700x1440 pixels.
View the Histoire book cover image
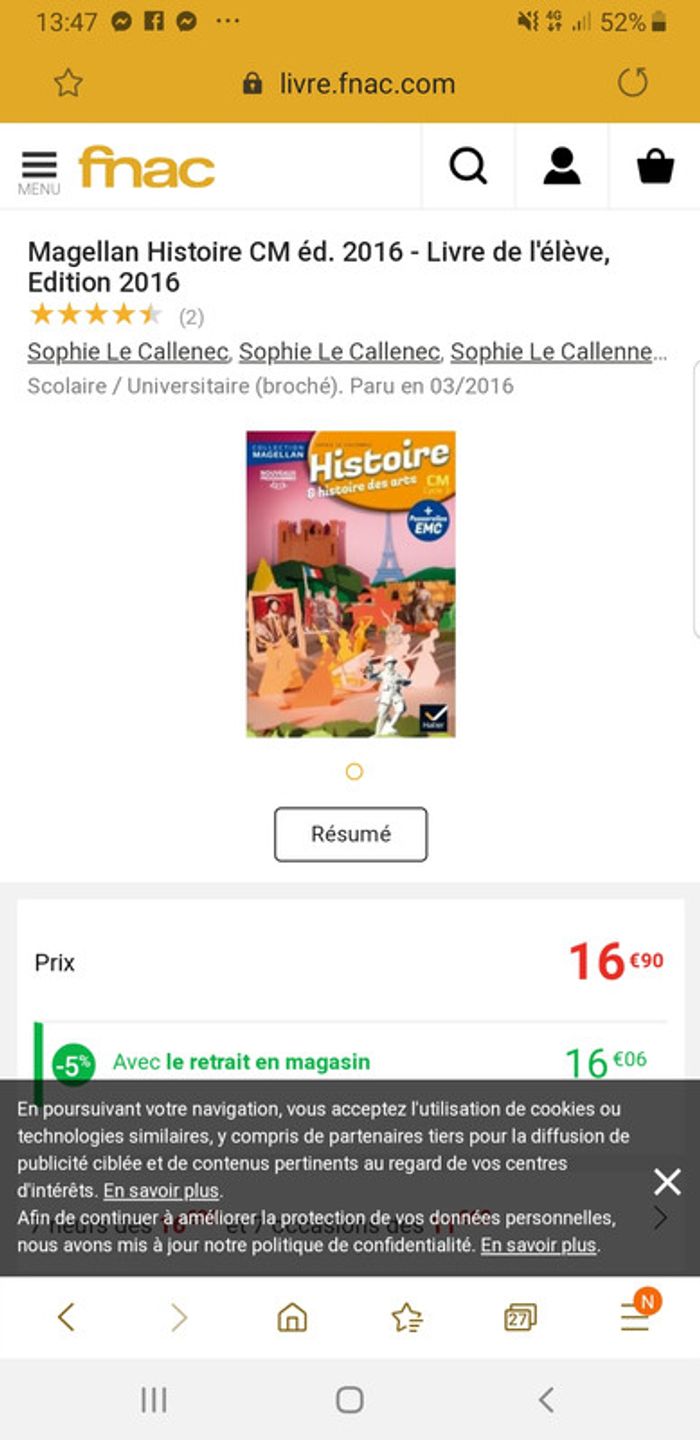point(351,584)
